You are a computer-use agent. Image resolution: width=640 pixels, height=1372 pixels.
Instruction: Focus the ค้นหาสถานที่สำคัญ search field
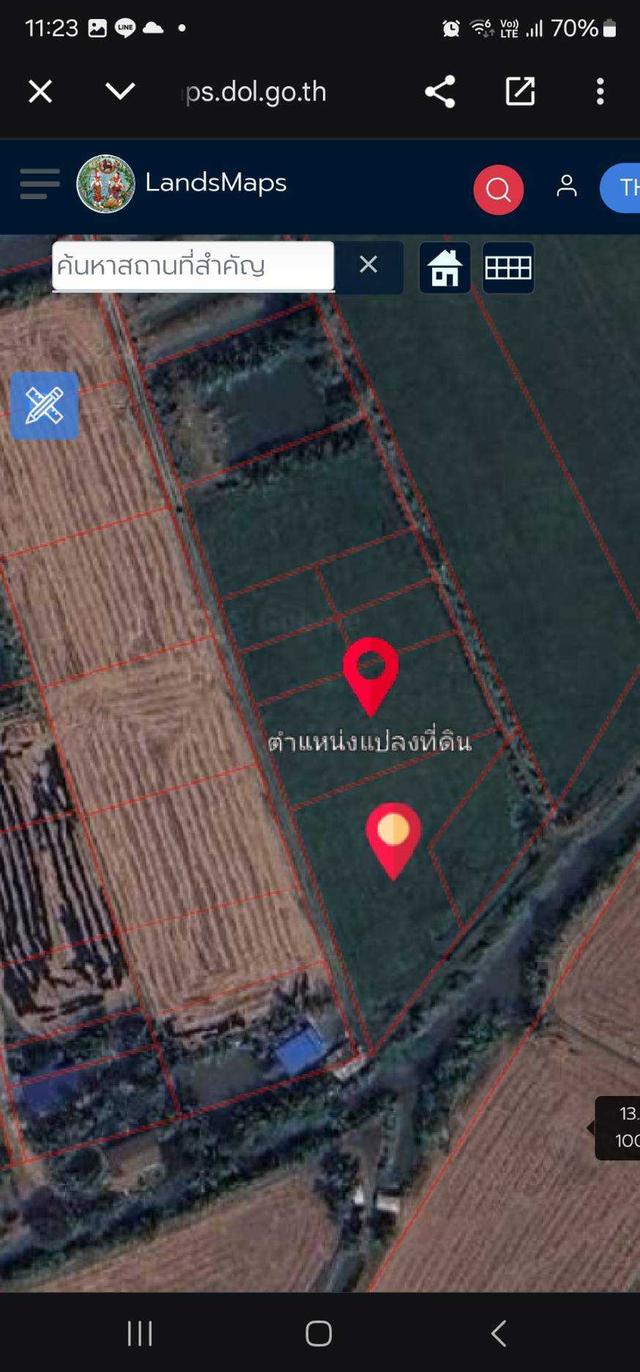192,266
